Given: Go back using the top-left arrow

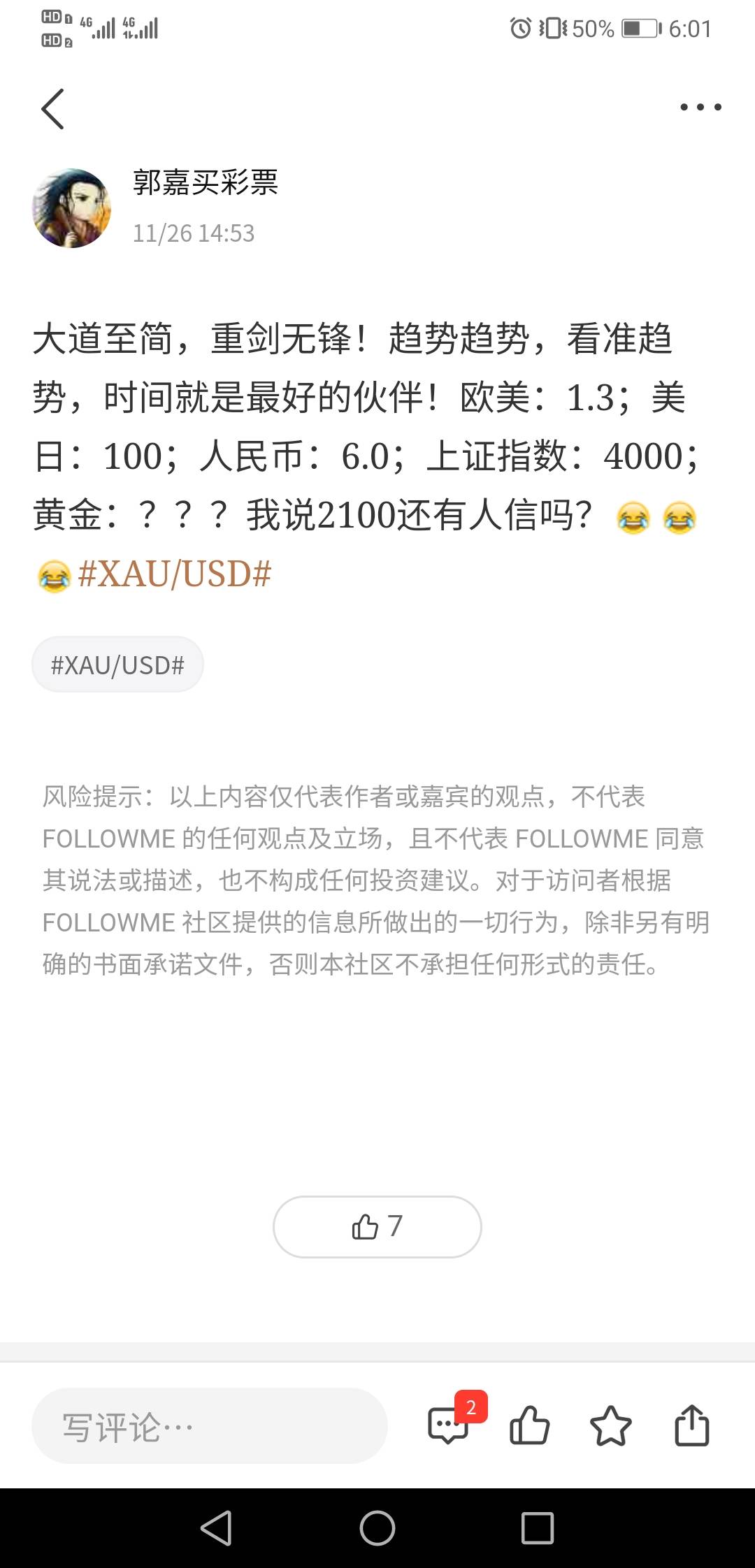Looking at the screenshot, I should [x=53, y=109].
